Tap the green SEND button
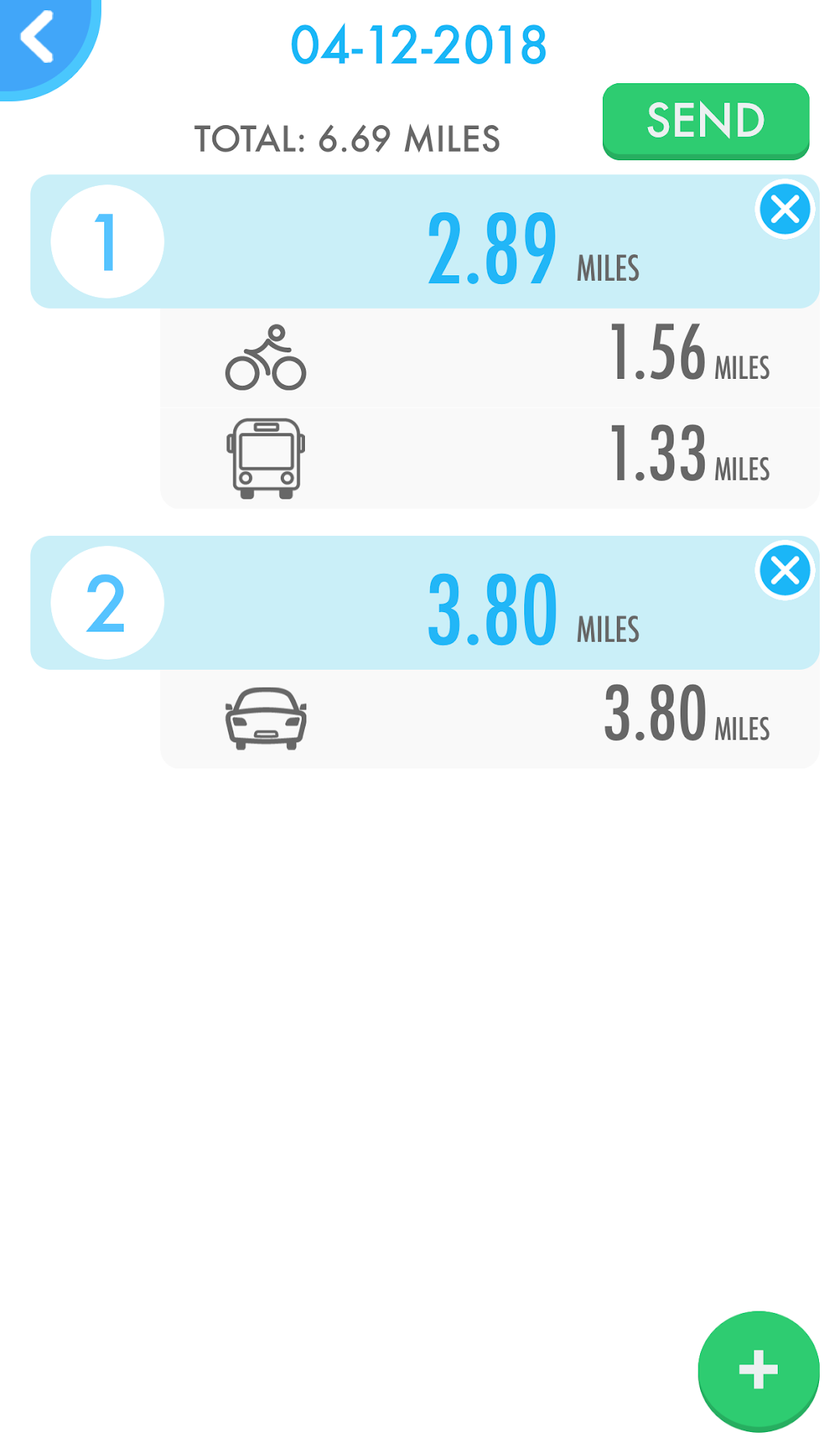Viewport: 840px width, 1453px height. point(705,121)
